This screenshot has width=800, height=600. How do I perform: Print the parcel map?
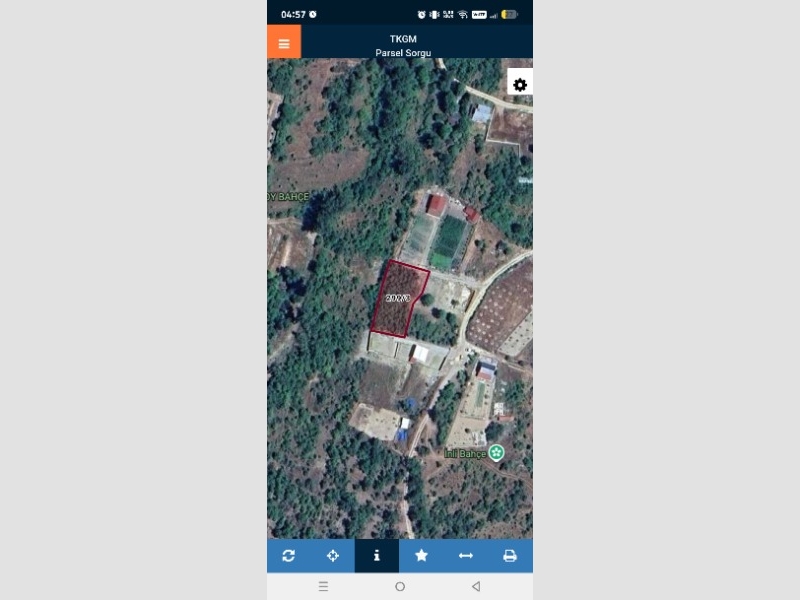[x=510, y=556]
